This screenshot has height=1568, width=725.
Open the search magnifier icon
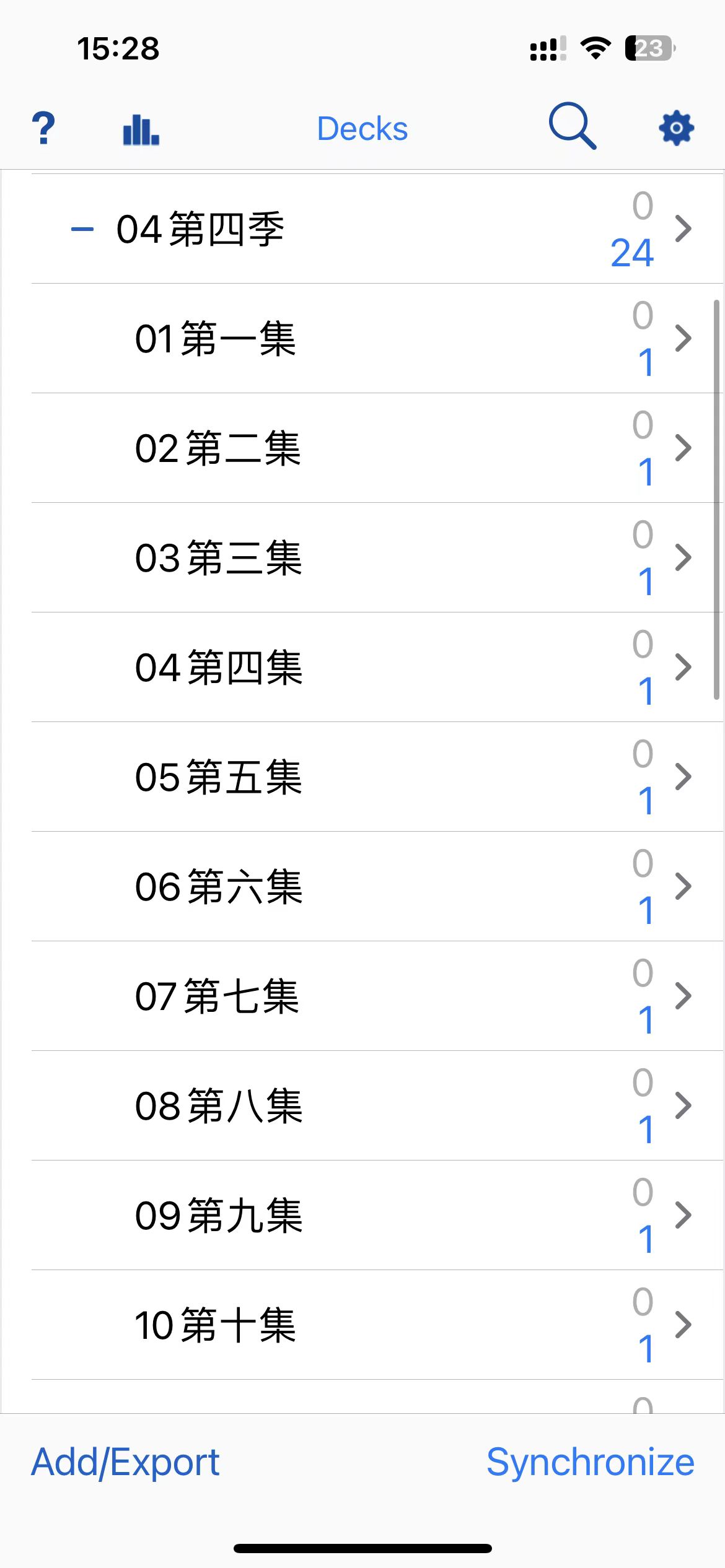[573, 126]
